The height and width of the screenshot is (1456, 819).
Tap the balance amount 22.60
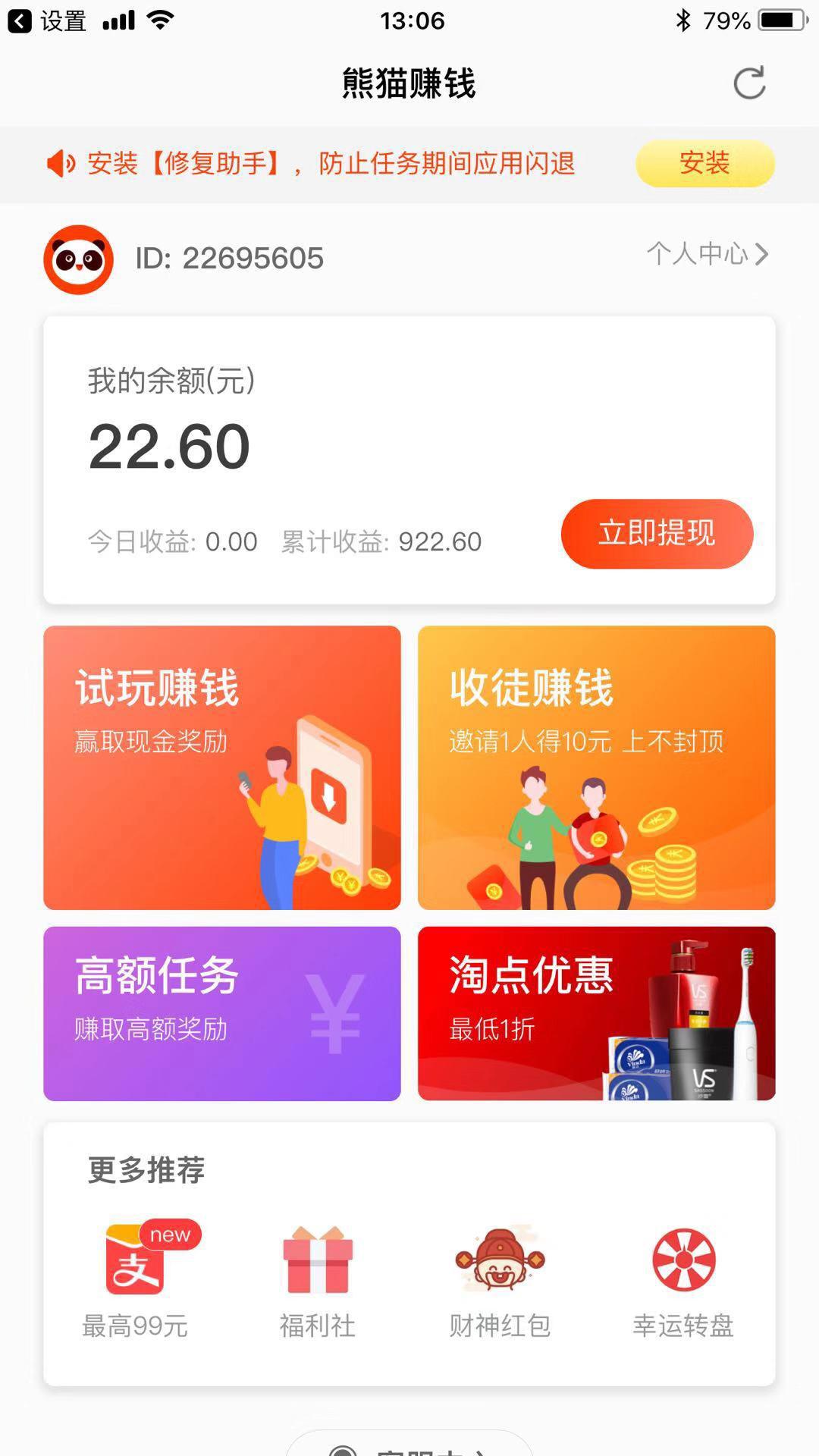[x=168, y=447]
